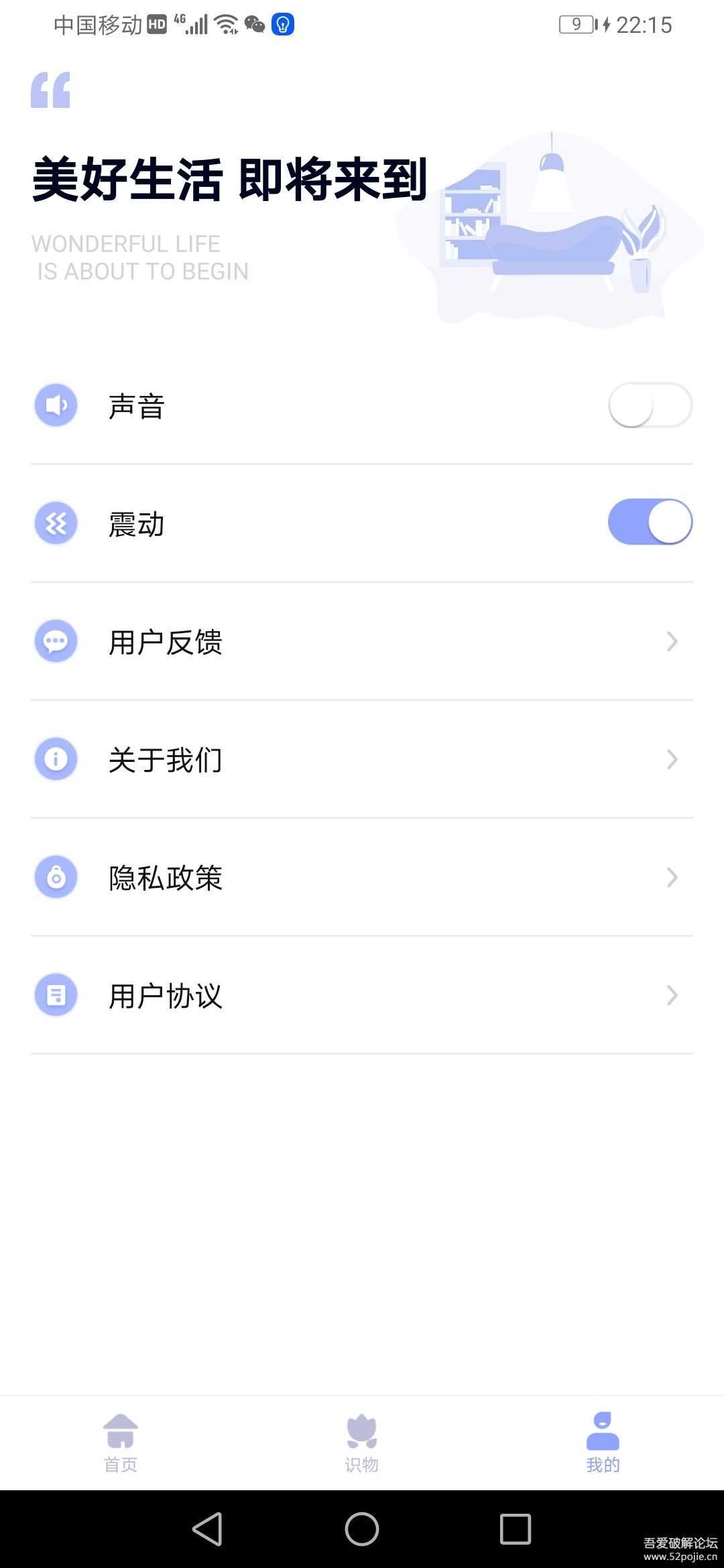Open the 用户协议 page
The height and width of the screenshot is (1568, 724).
coord(362,994)
